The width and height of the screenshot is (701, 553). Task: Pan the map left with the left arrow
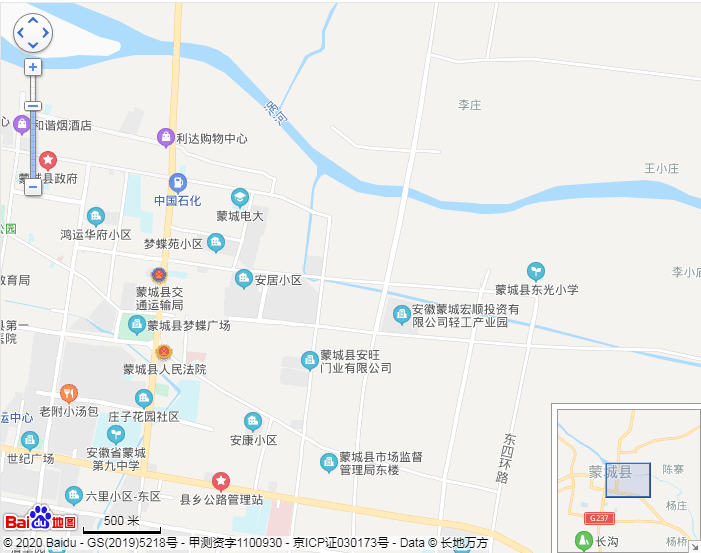(x=20, y=32)
